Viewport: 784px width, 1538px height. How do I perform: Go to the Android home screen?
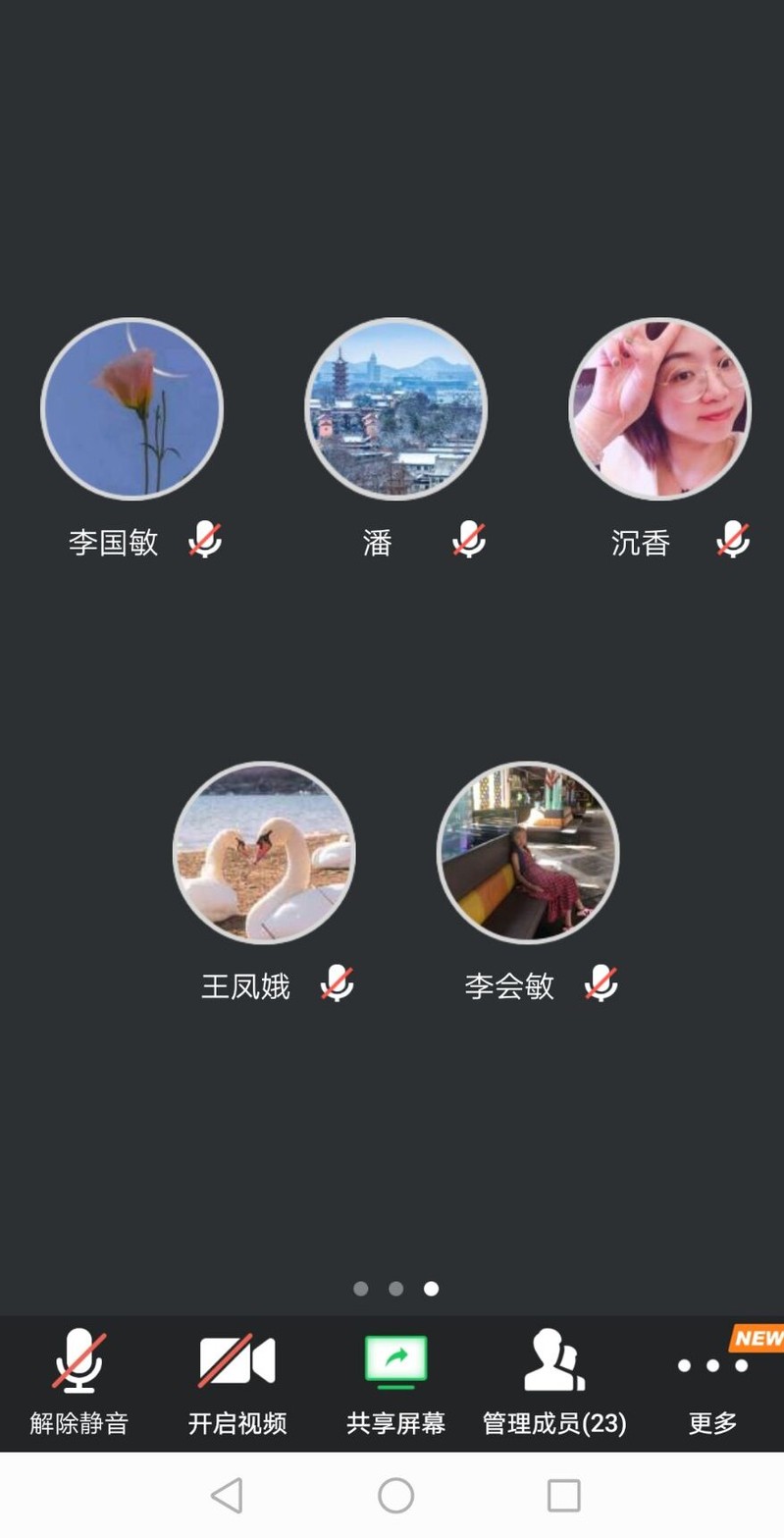(x=395, y=1496)
